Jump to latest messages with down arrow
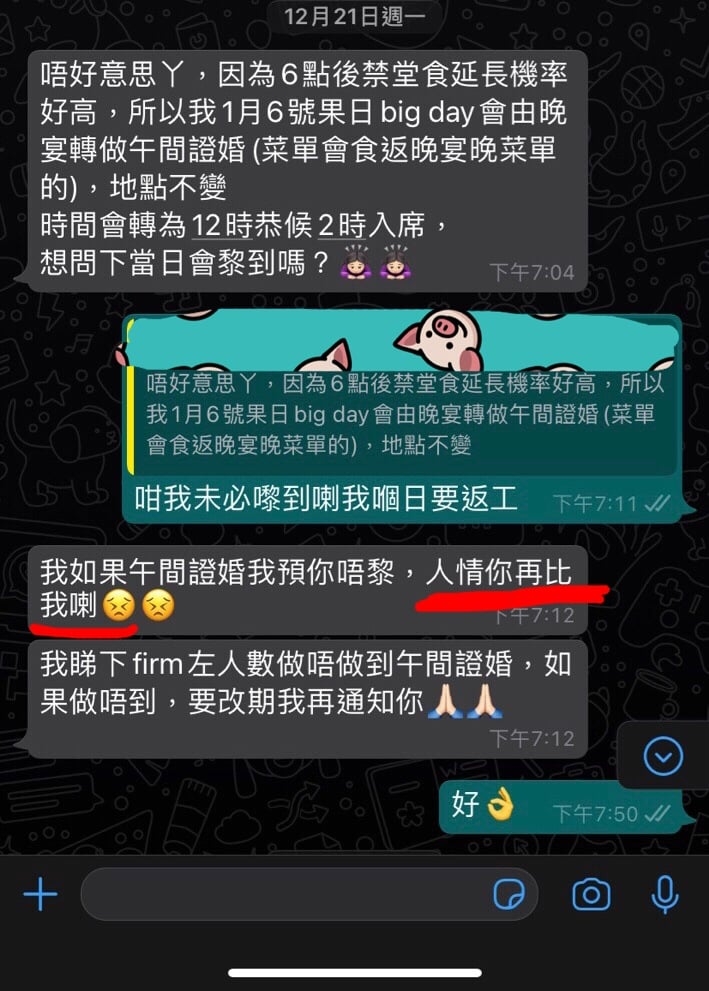 click(x=663, y=757)
